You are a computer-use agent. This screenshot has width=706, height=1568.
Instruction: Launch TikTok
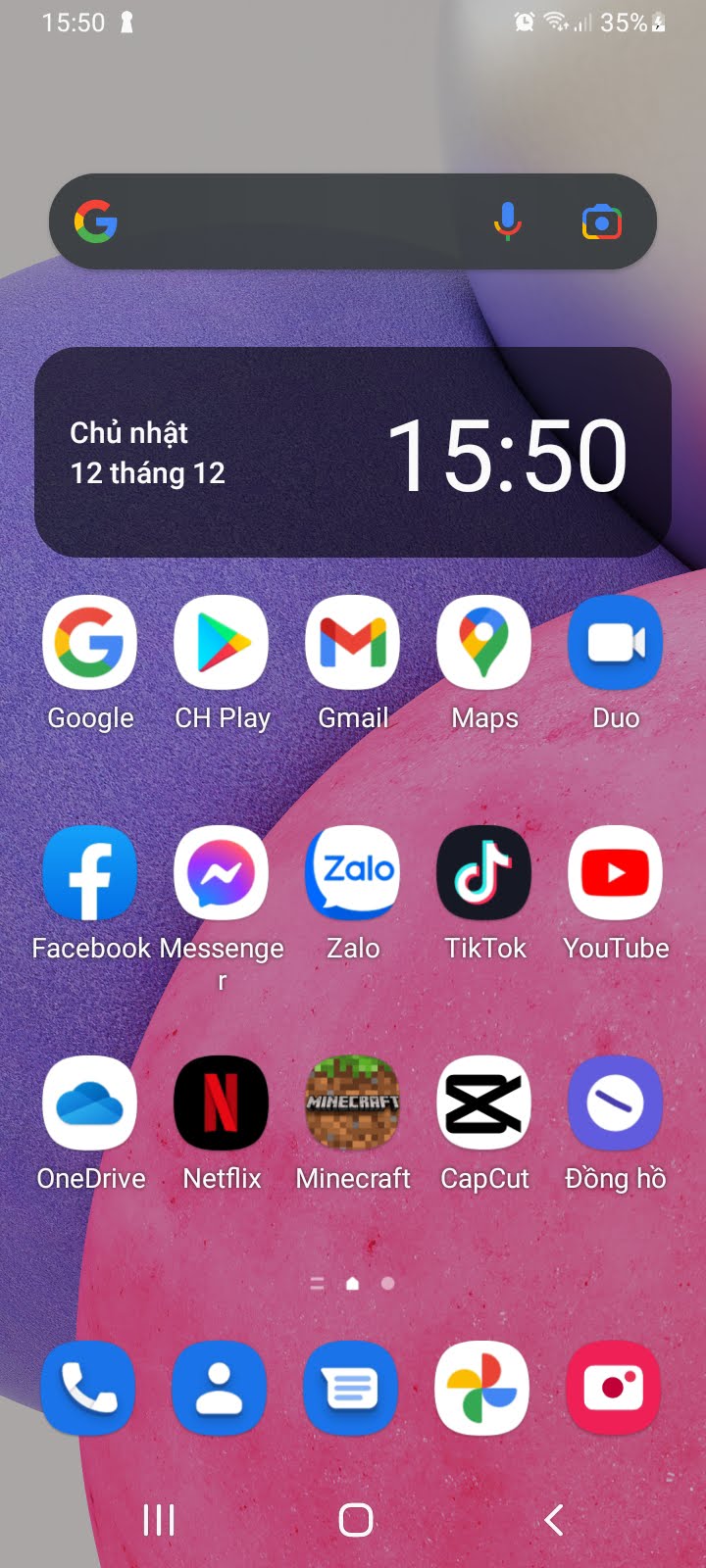(x=484, y=872)
